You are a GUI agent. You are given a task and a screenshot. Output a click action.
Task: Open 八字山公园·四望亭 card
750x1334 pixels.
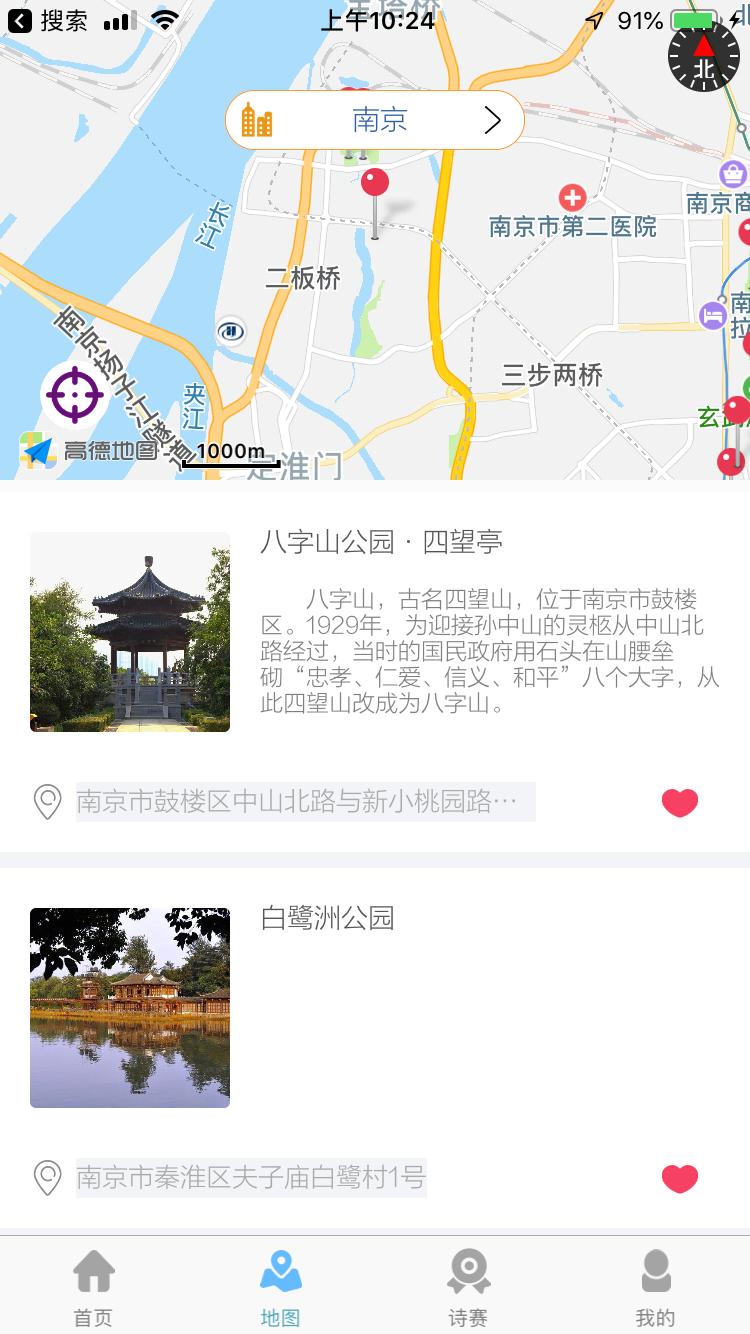click(x=375, y=672)
